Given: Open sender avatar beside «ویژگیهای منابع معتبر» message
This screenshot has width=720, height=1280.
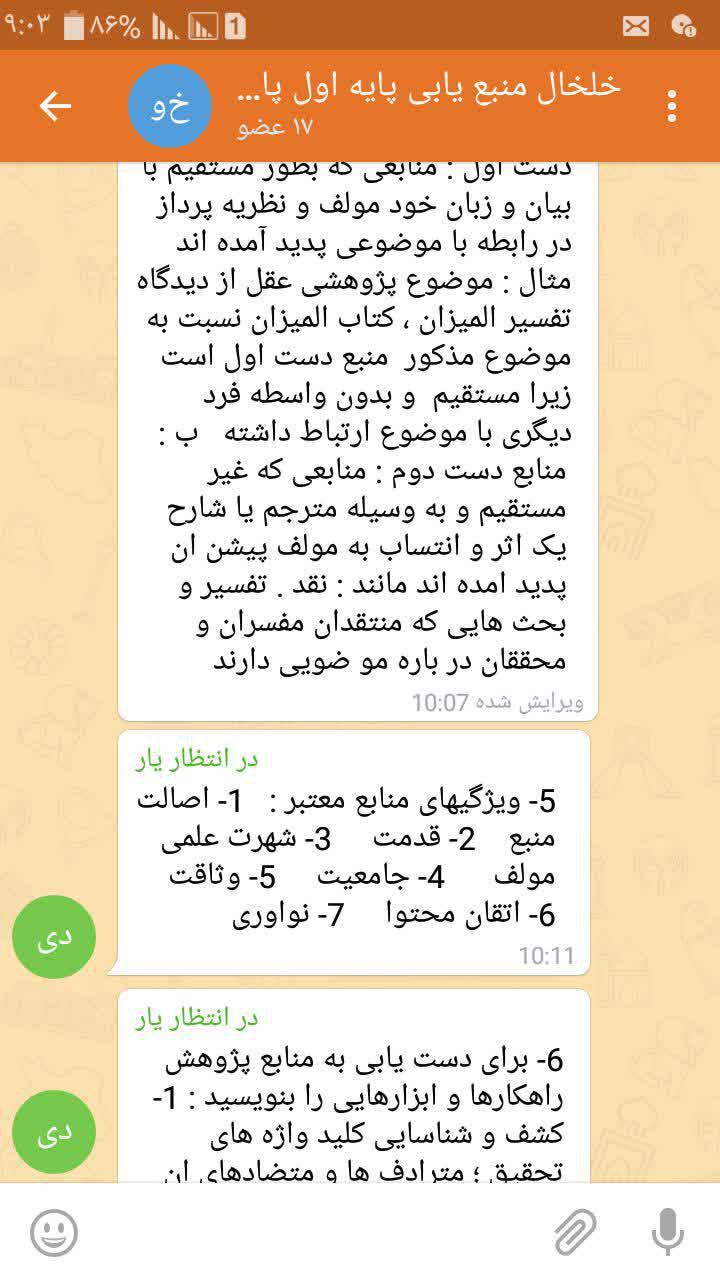Looking at the screenshot, I should click(54, 937).
